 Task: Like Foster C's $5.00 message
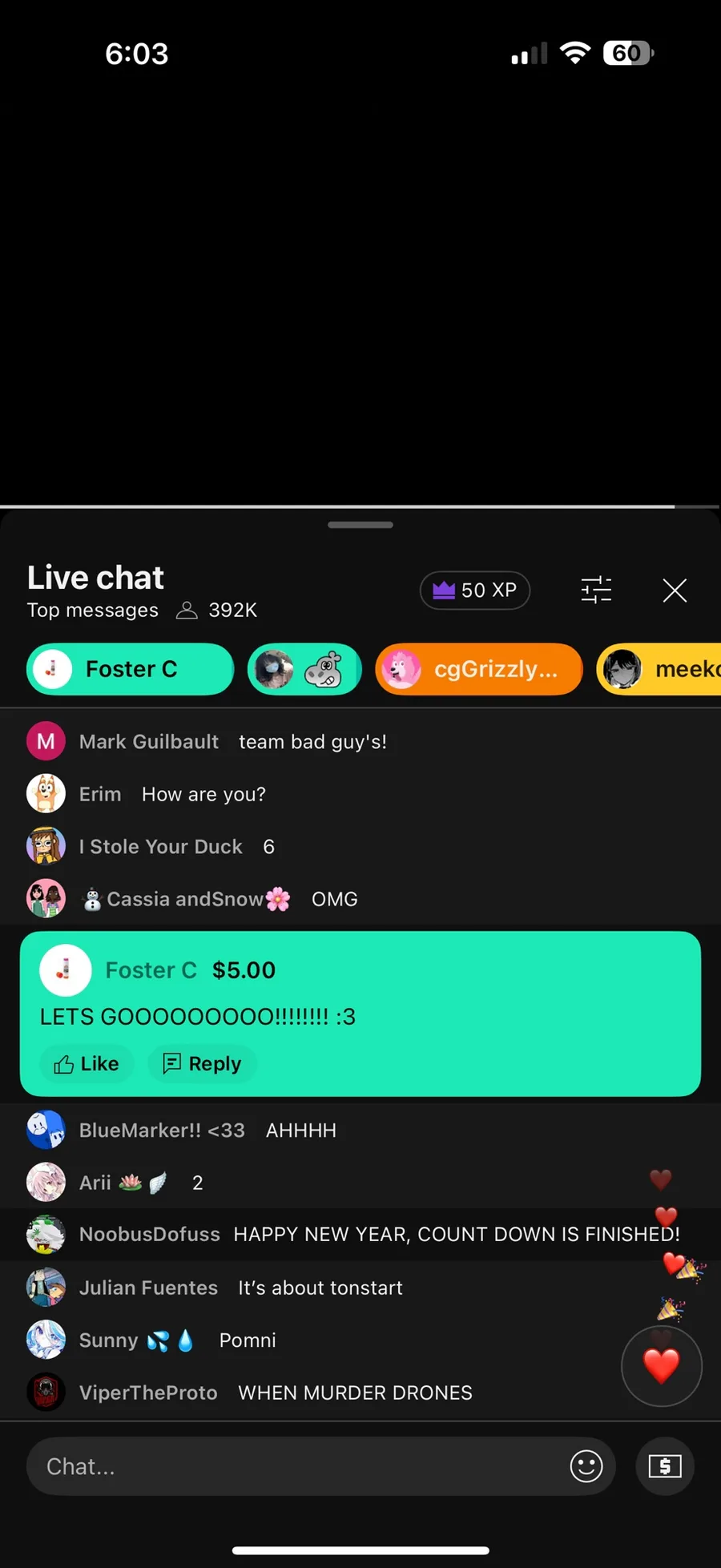(87, 1064)
